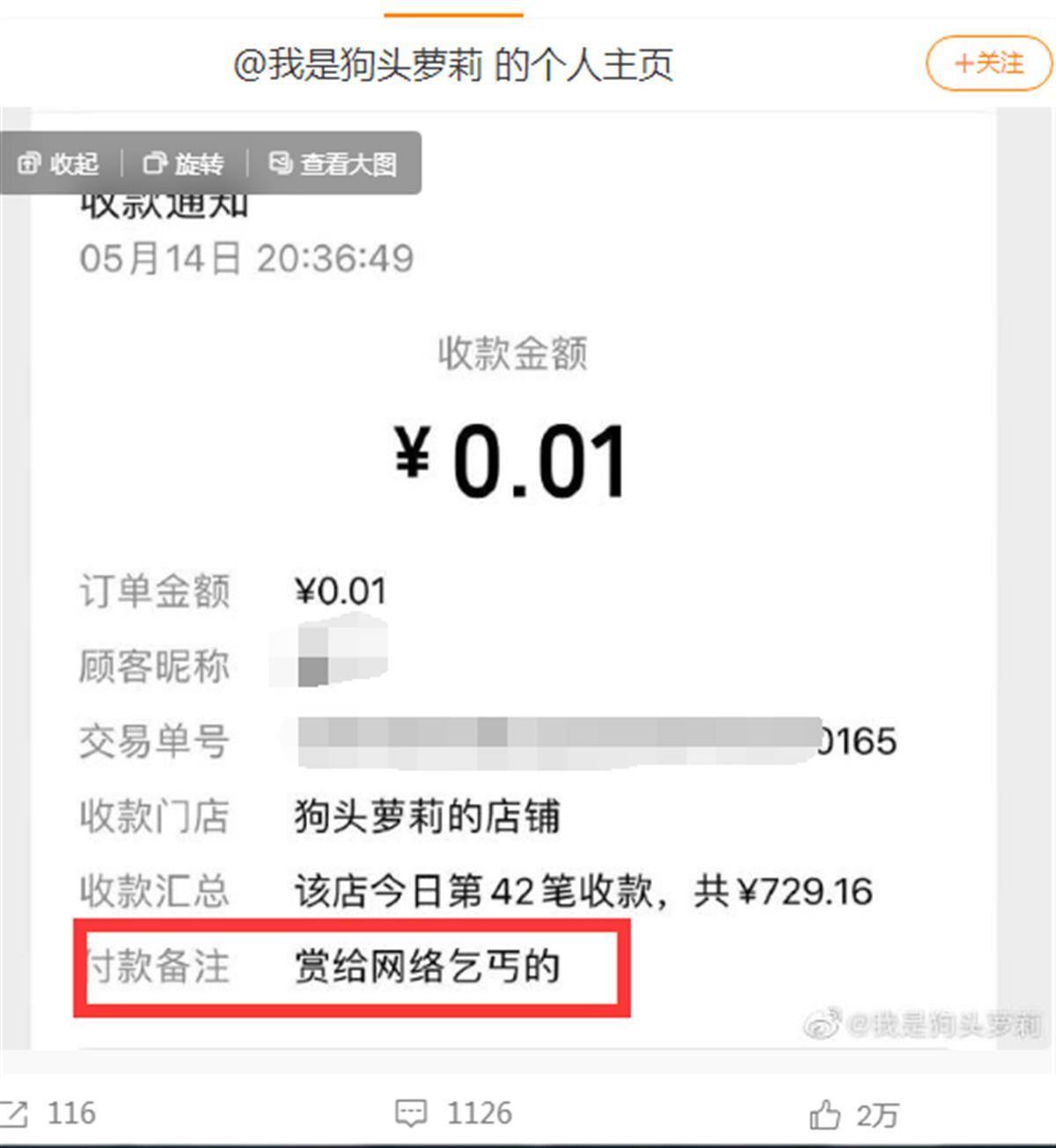Viewport: 1056px width, 1148px height.
Task: Open the 1126 comments
Action: tap(454, 1114)
